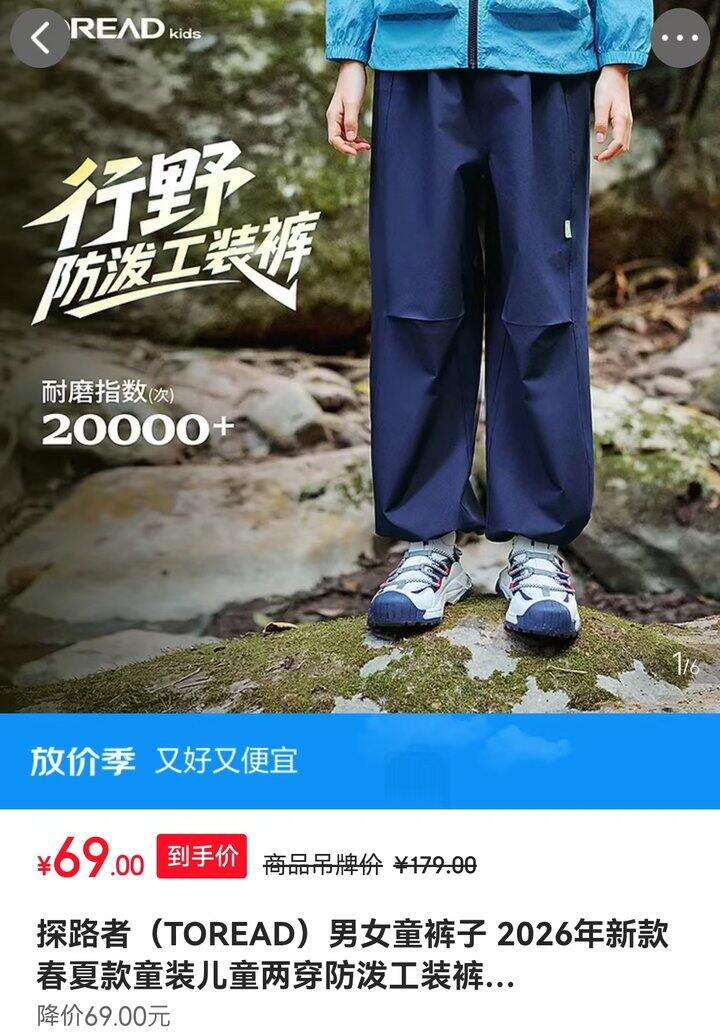Go back using the top-left arrow
The height and width of the screenshot is (1035, 720).
click(40, 38)
